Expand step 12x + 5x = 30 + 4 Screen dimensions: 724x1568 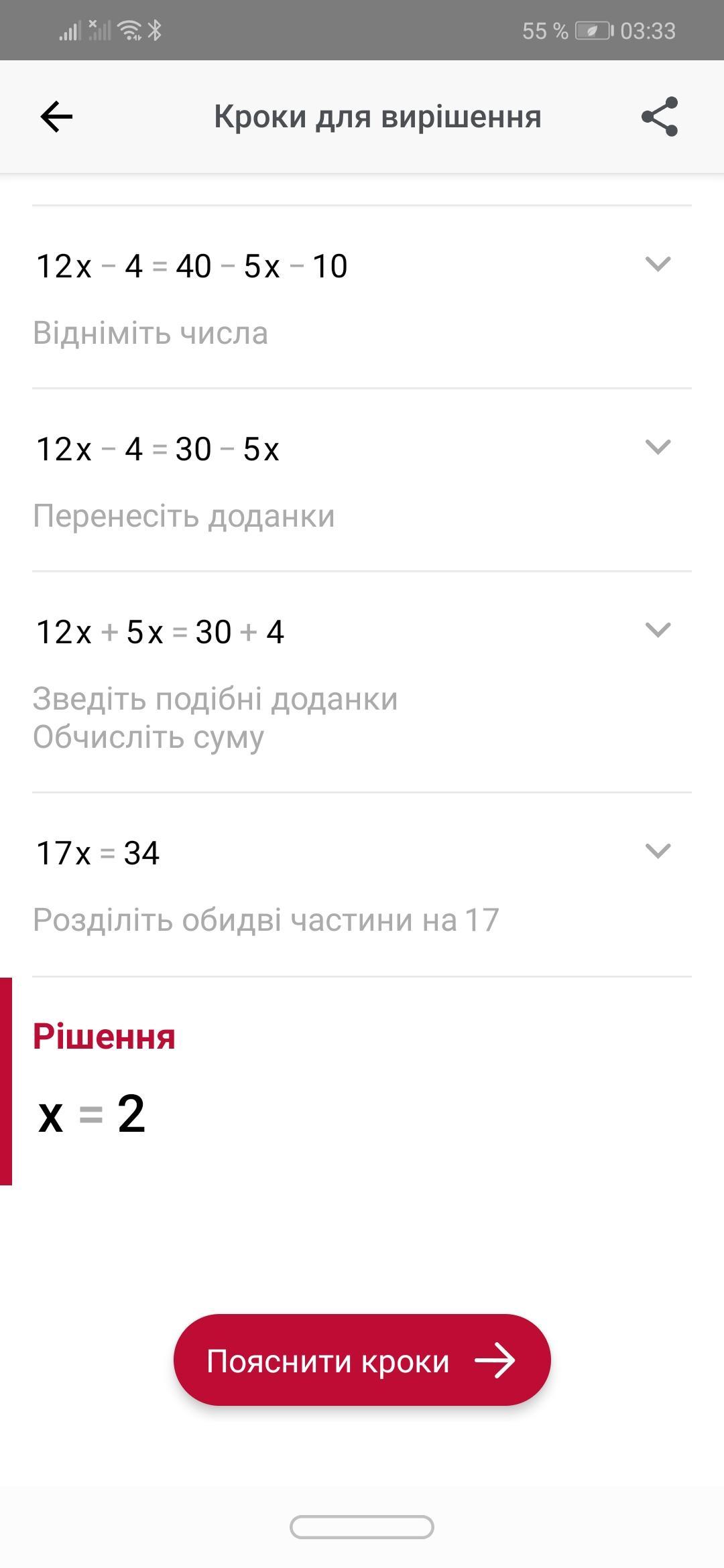pos(657,630)
